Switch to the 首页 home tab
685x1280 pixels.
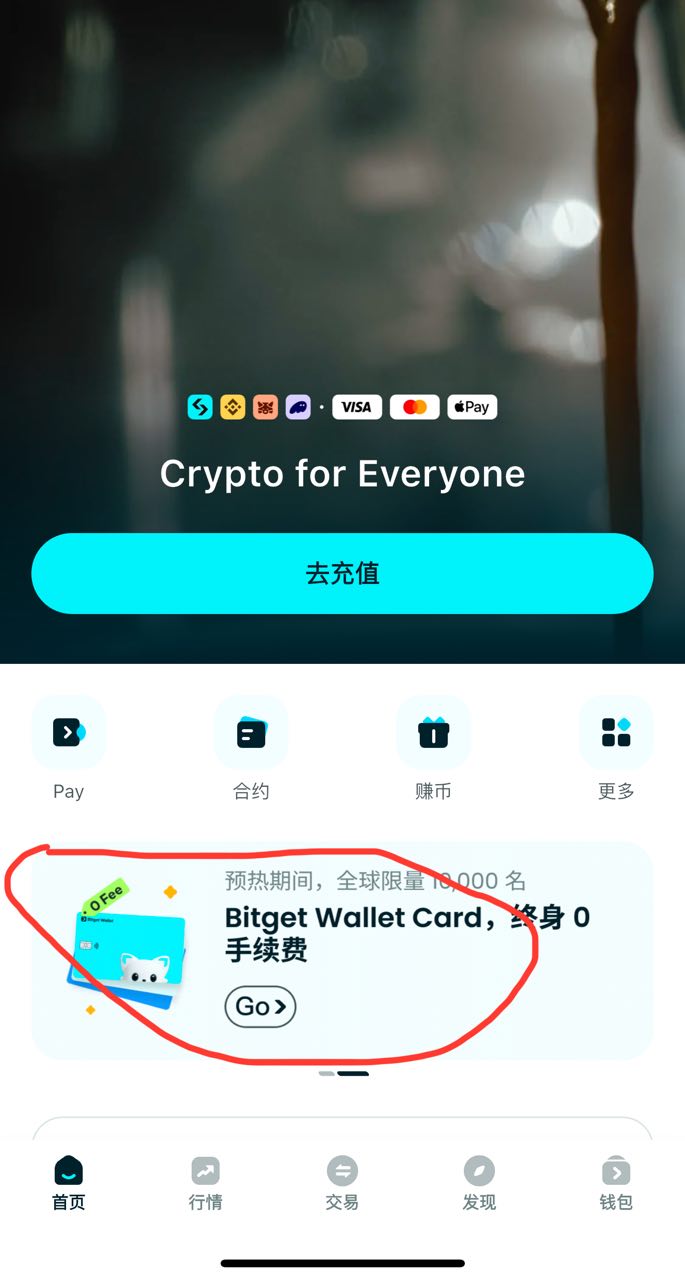click(69, 1182)
